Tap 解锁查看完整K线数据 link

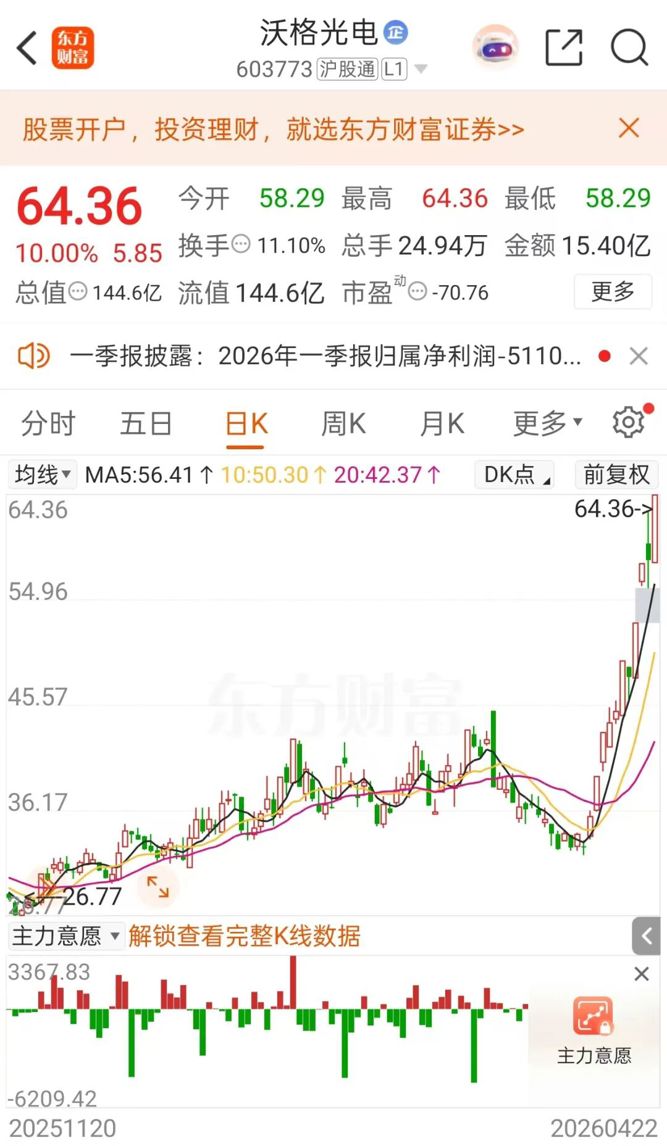[244, 936]
